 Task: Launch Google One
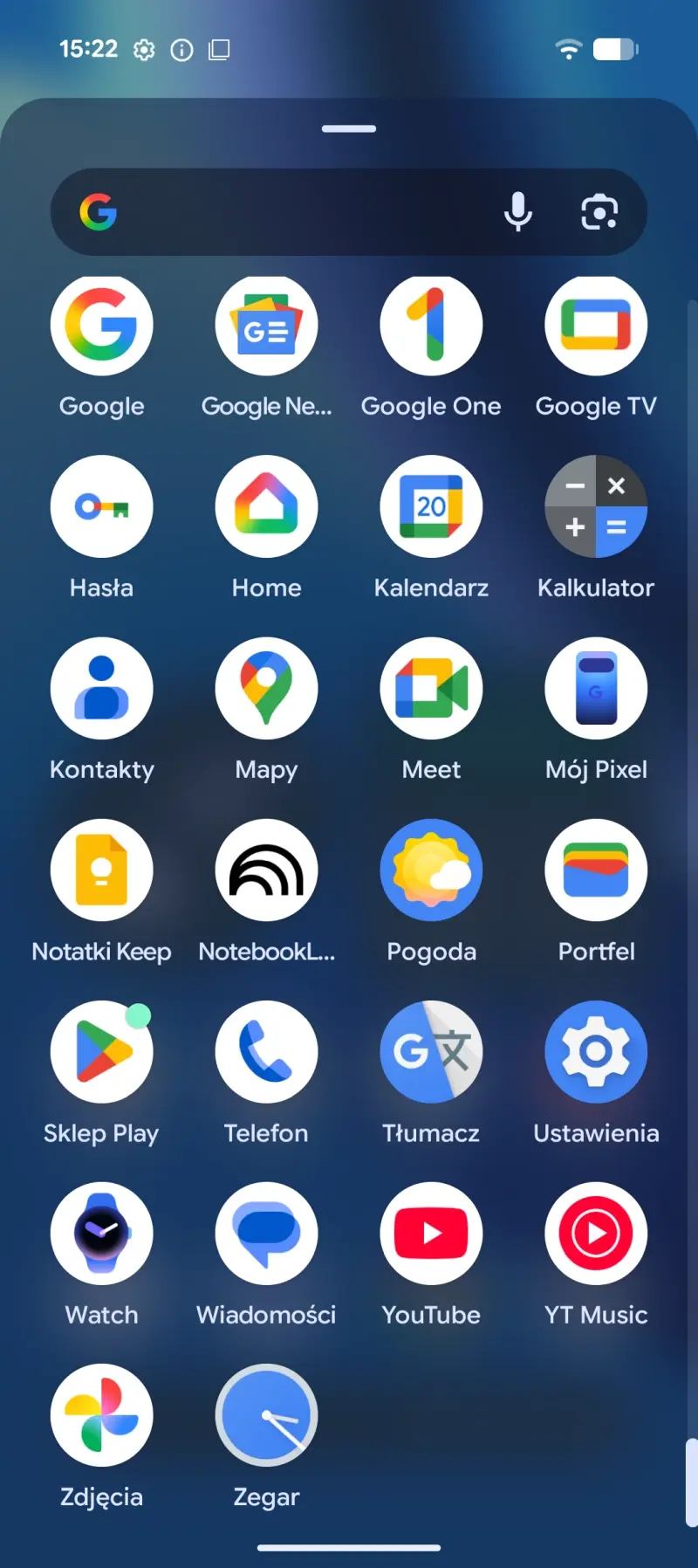pos(431,326)
